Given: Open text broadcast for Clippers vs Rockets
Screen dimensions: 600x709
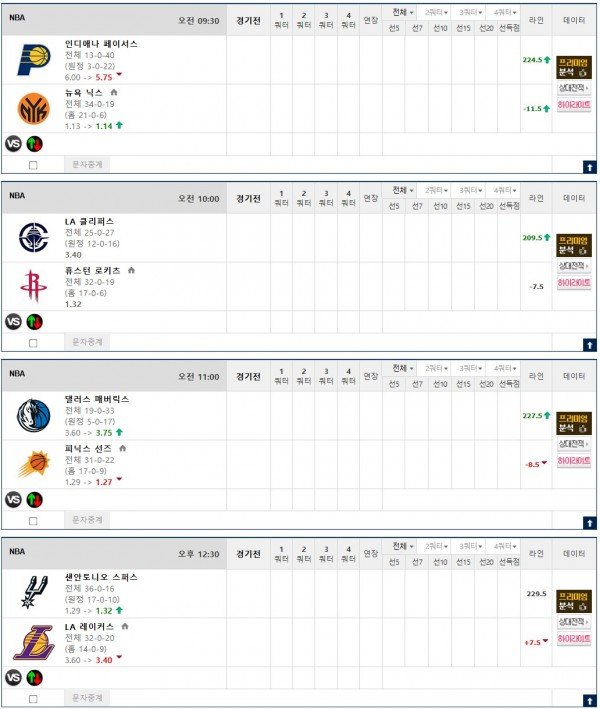Looking at the screenshot, I should pos(88,342).
